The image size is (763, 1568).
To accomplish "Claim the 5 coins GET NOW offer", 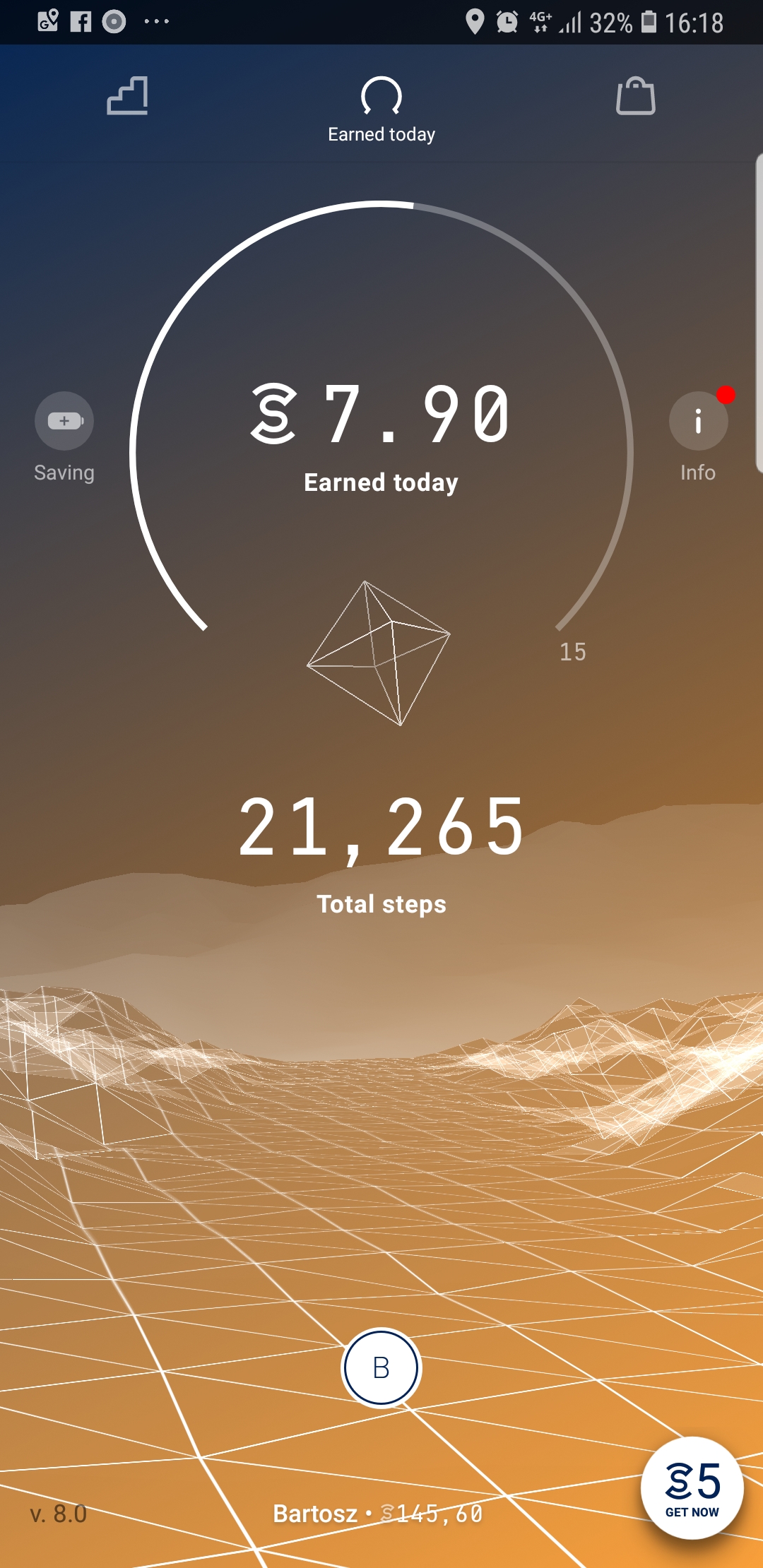I will click(692, 1487).
